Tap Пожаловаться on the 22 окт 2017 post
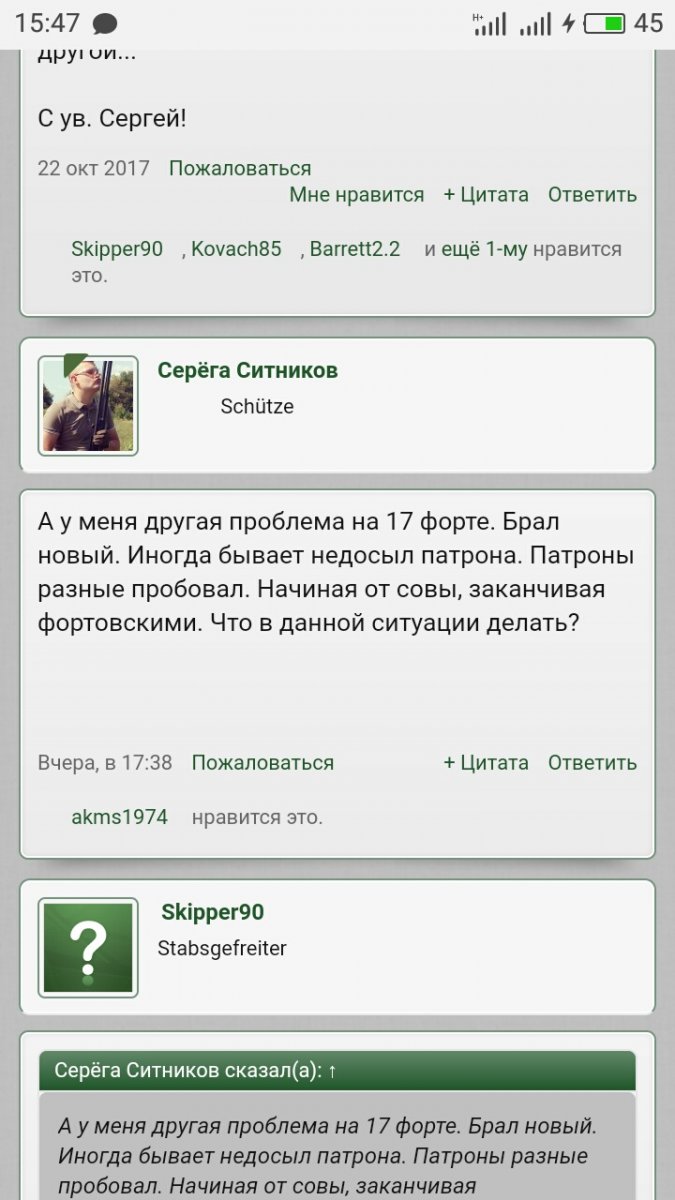This screenshot has width=675, height=1200. (x=240, y=168)
